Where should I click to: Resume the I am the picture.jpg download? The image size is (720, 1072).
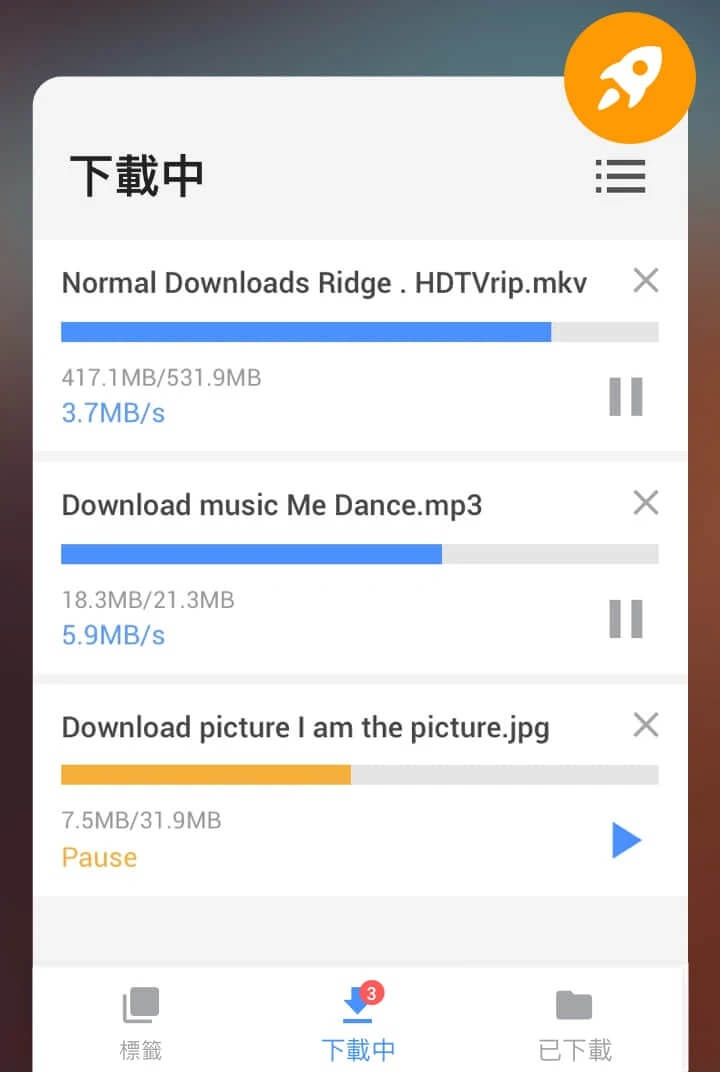[x=626, y=840]
